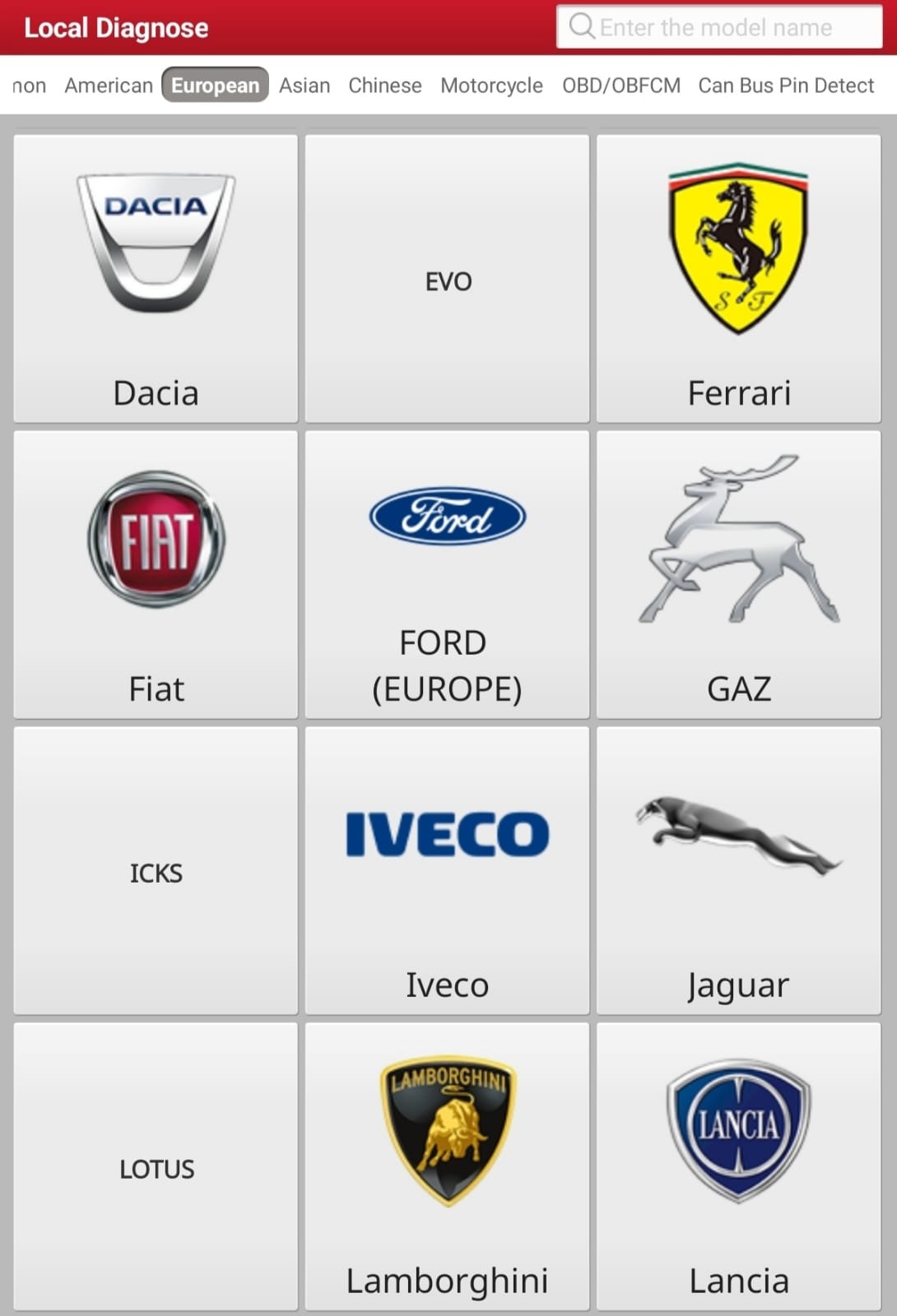Switch to the American tab
This screenshot has height=1316, width=897.
[109, 86]
